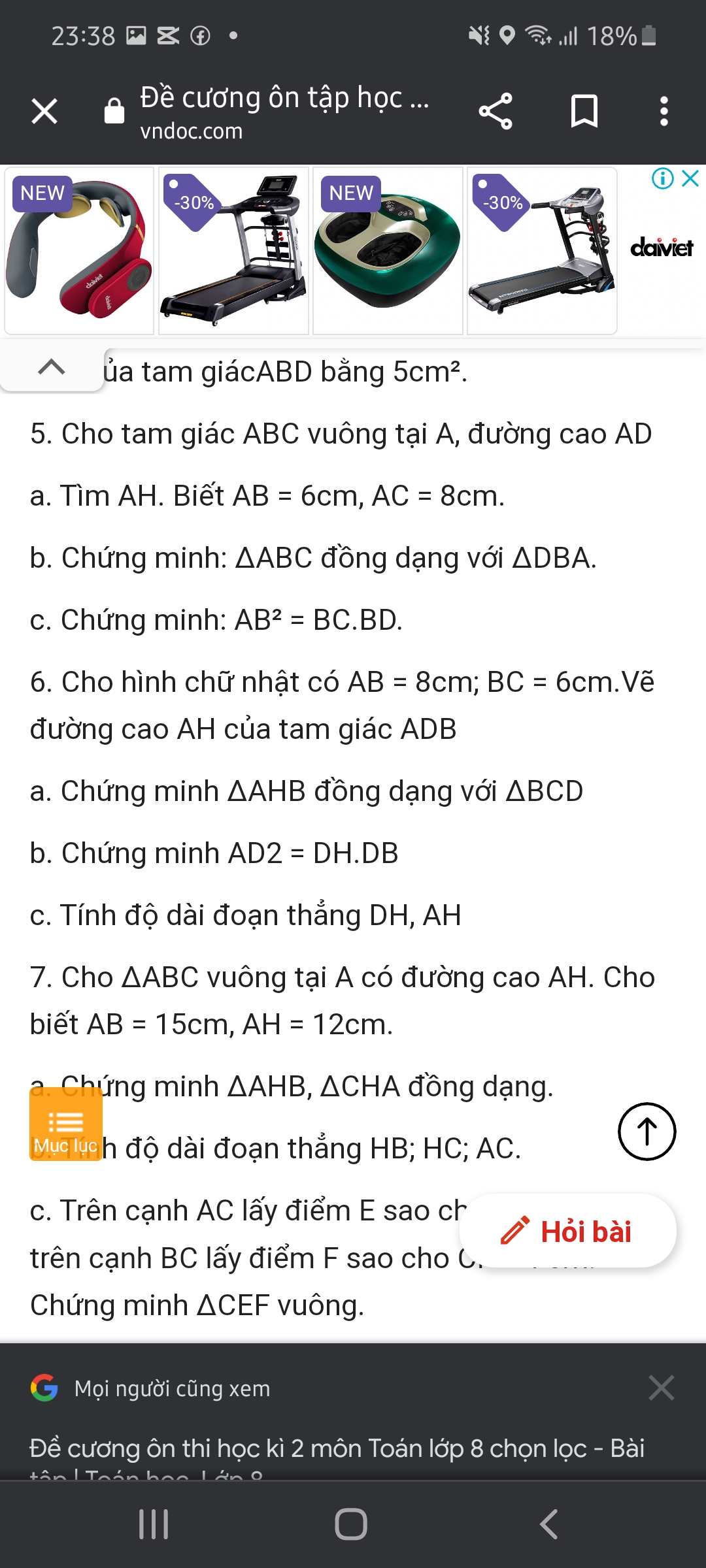Close the browser tab with X
Screen dimensions: 706x1568
coord(44,111)
